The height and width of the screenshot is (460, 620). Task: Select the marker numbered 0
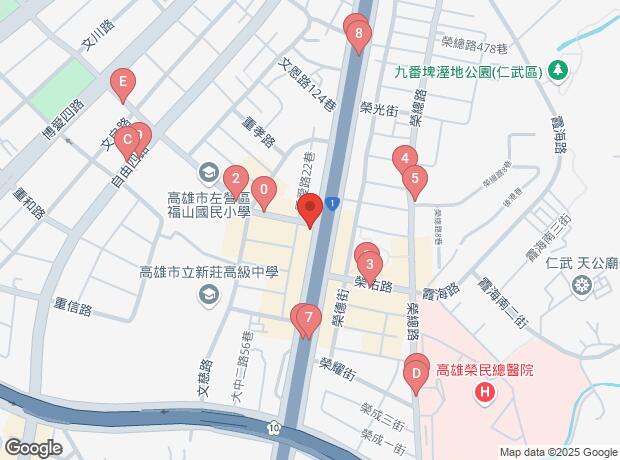[x=263, y=189]
